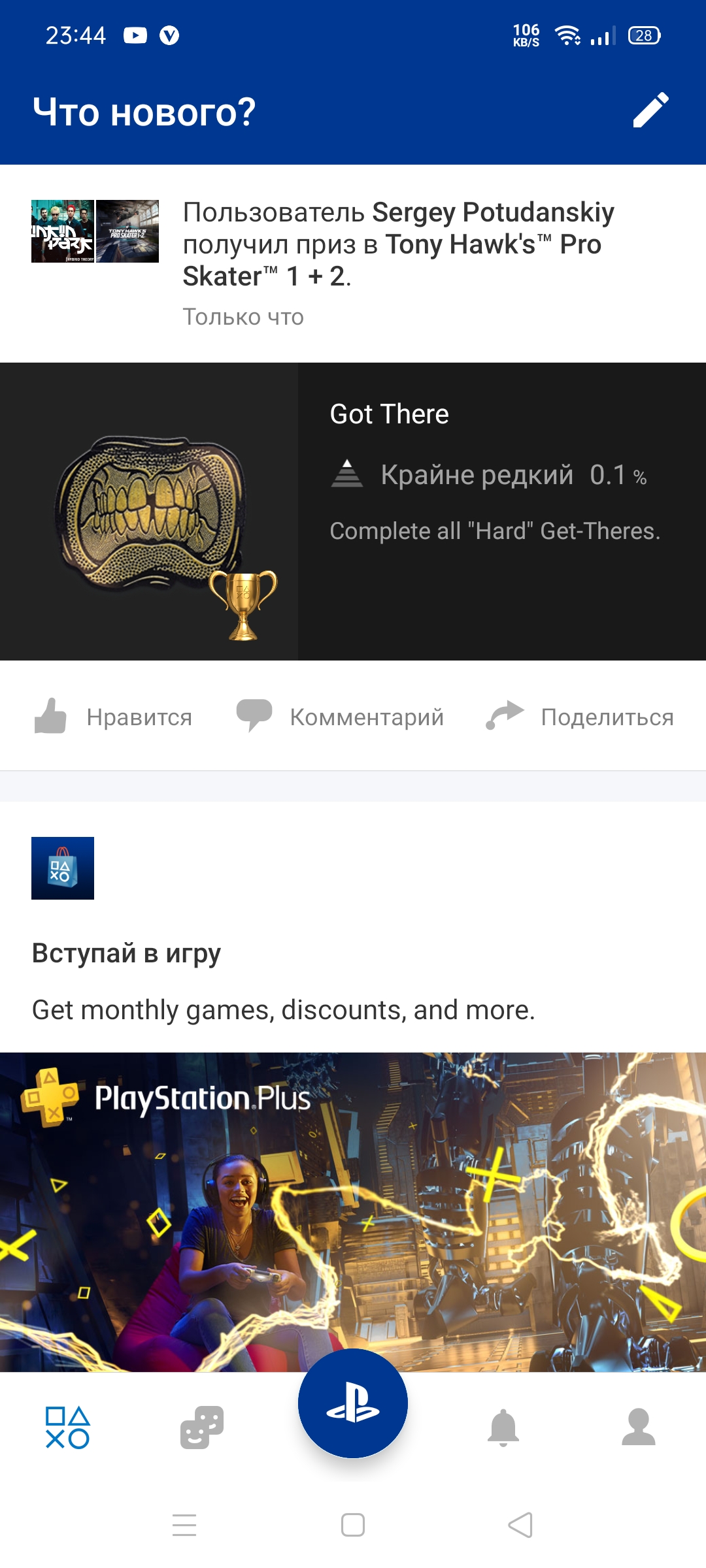Open the notifications bell tab
706x1568 pixels.
click(x=503, y=1428)
